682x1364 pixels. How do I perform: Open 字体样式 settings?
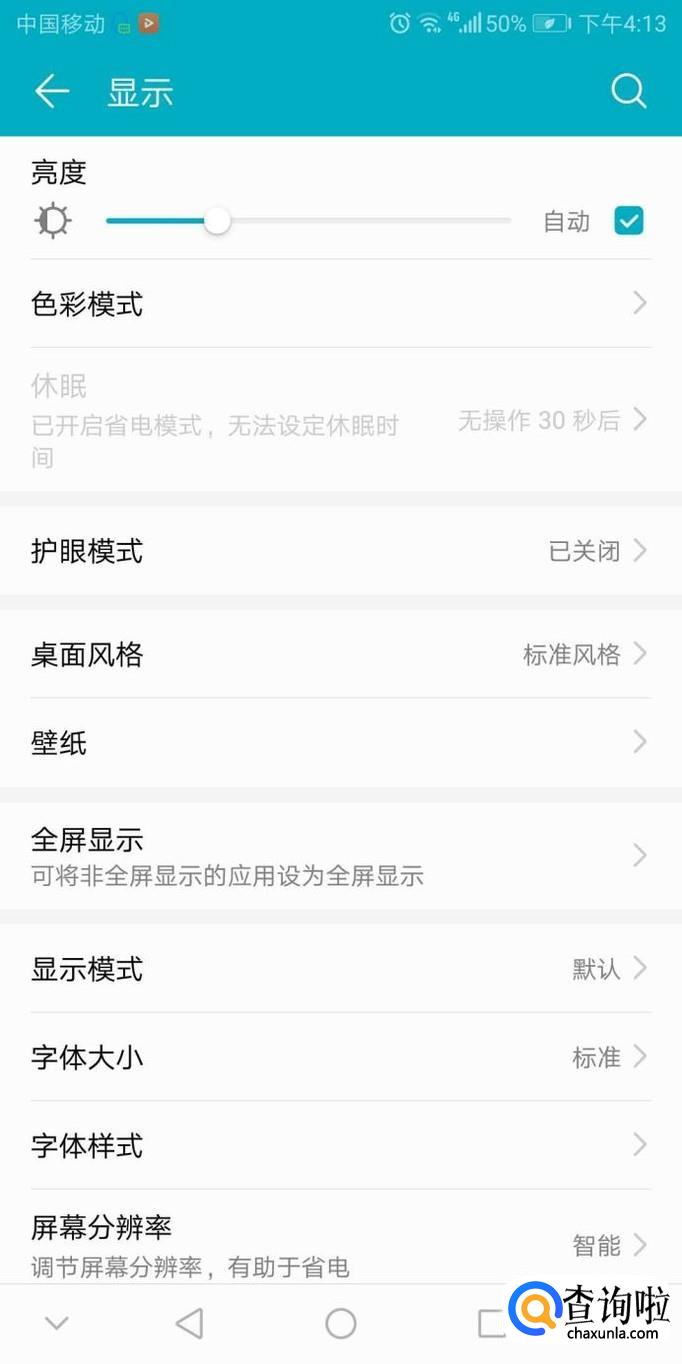tap(340, 1145)
